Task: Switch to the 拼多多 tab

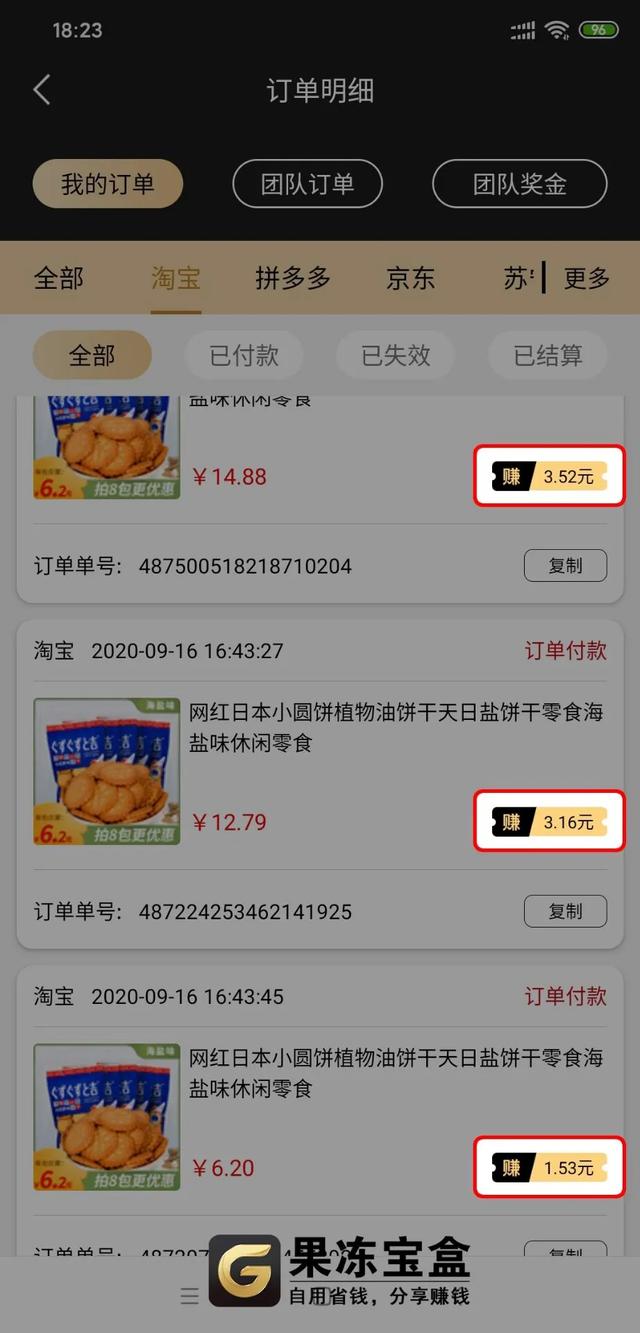Action: coord(293,278)
